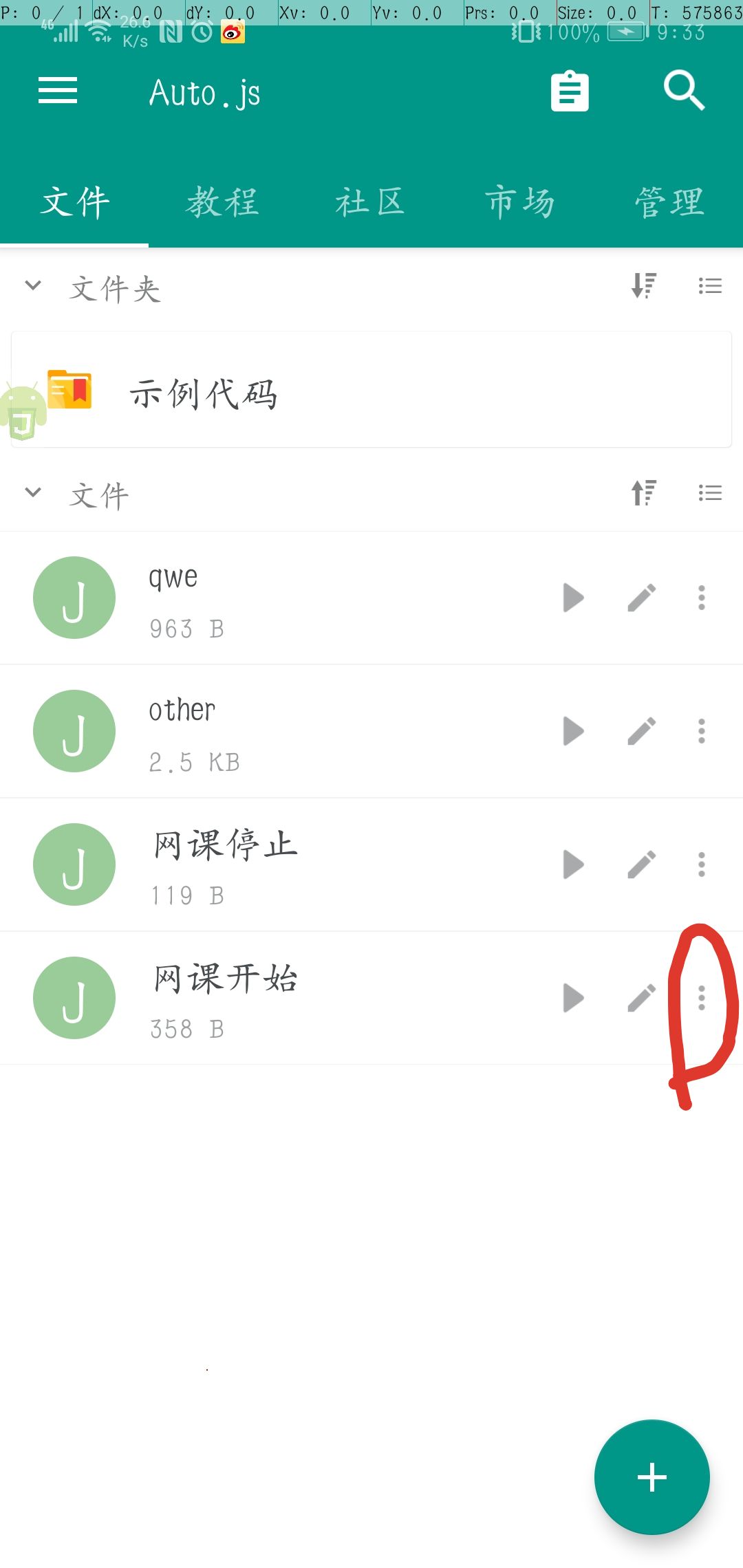Screen dimensions: 743x1568
Task: Run the qwe script
Action: click(573, 598)
